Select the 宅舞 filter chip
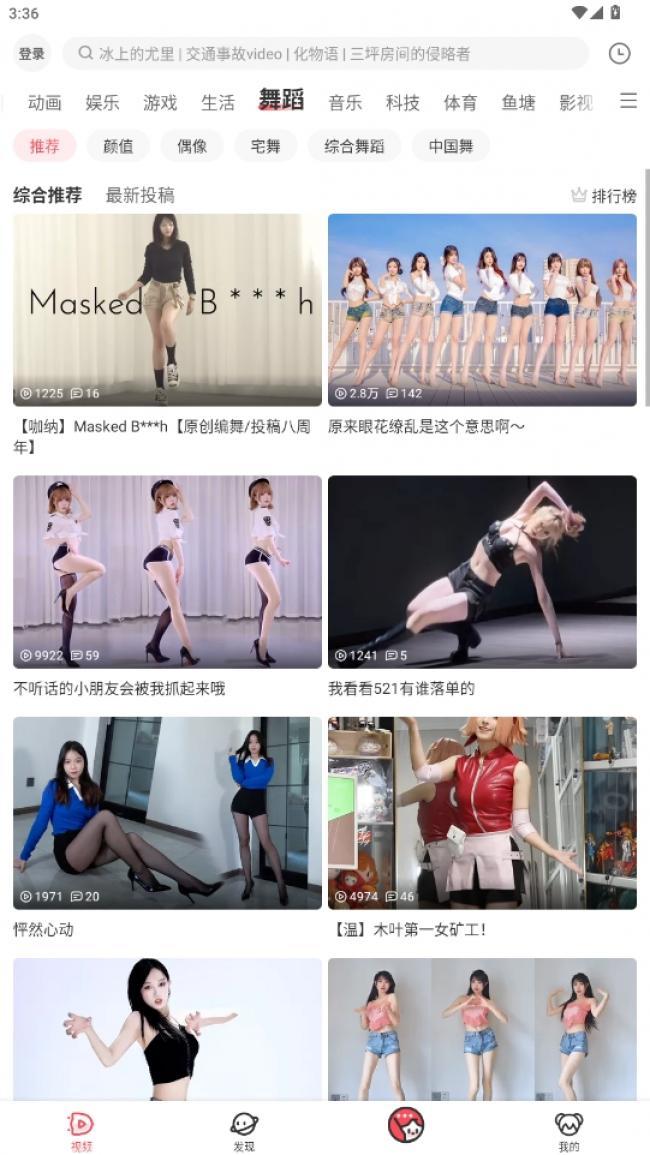Screen dimensions: 650x1155 pyautogui.click(x=265, y=146)
